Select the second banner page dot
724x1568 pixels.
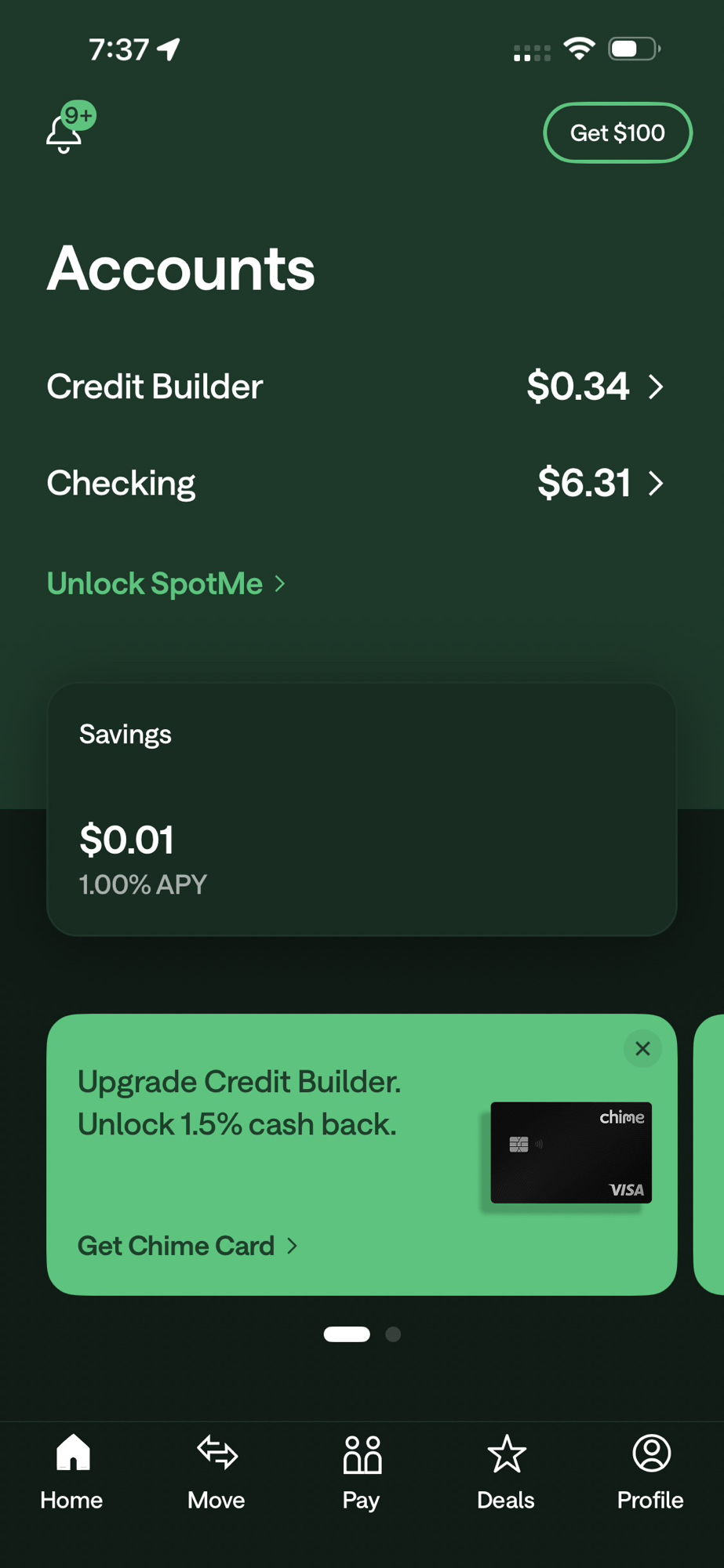pos(393,1334)
